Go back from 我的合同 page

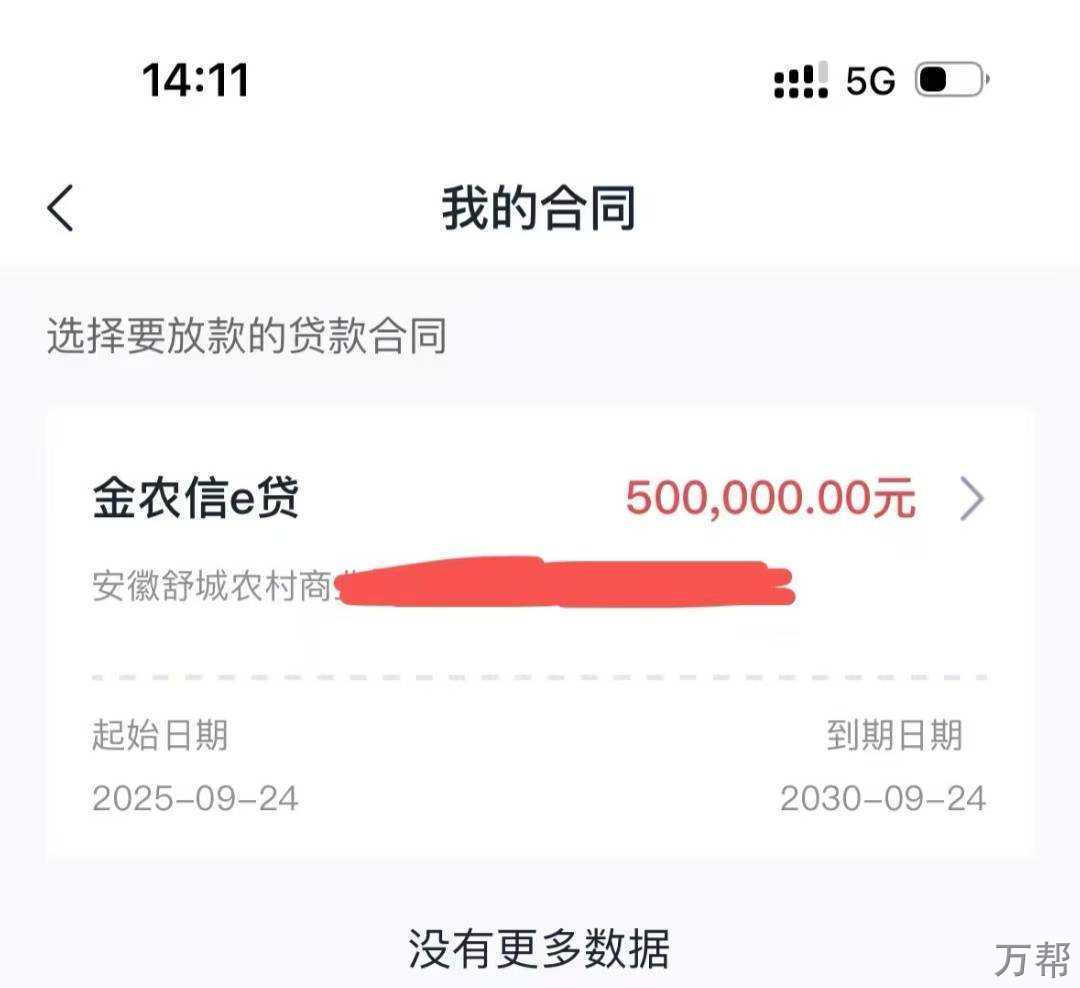pyautogui.click(x=61, y=209)
